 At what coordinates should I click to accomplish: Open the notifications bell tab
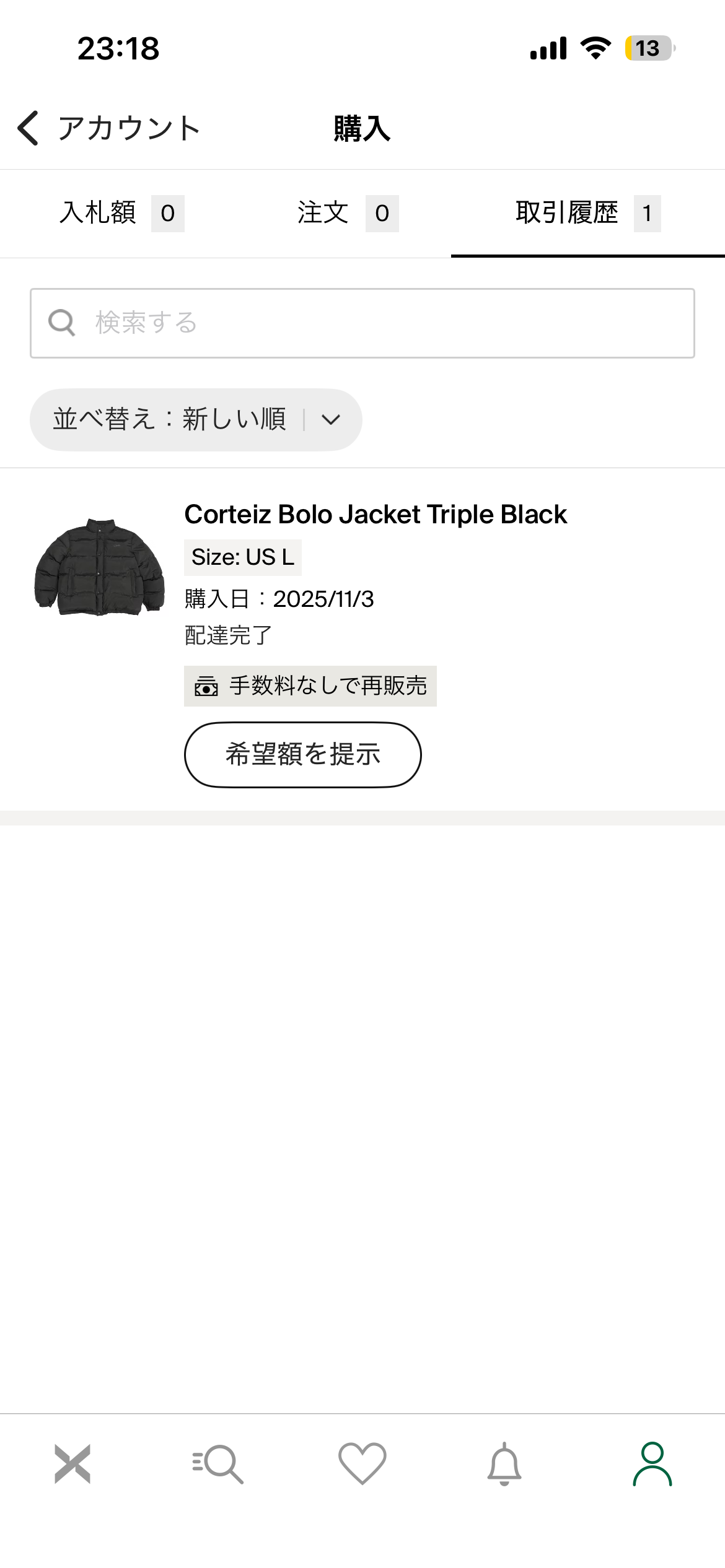(x=505, y=1464)
